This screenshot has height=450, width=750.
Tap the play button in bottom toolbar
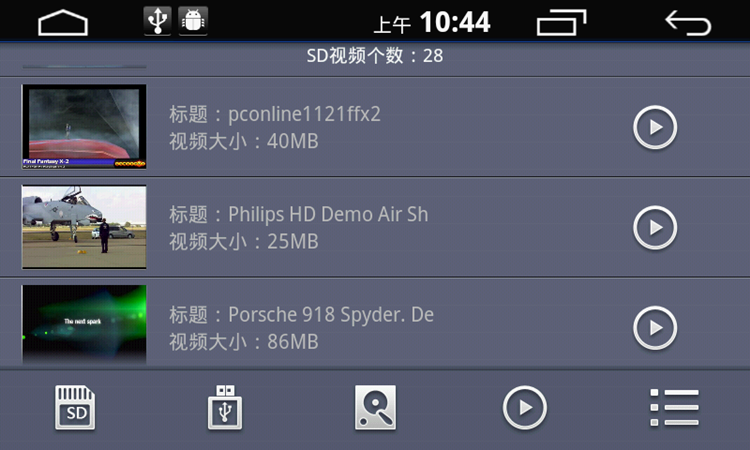[x=524, y=408]
